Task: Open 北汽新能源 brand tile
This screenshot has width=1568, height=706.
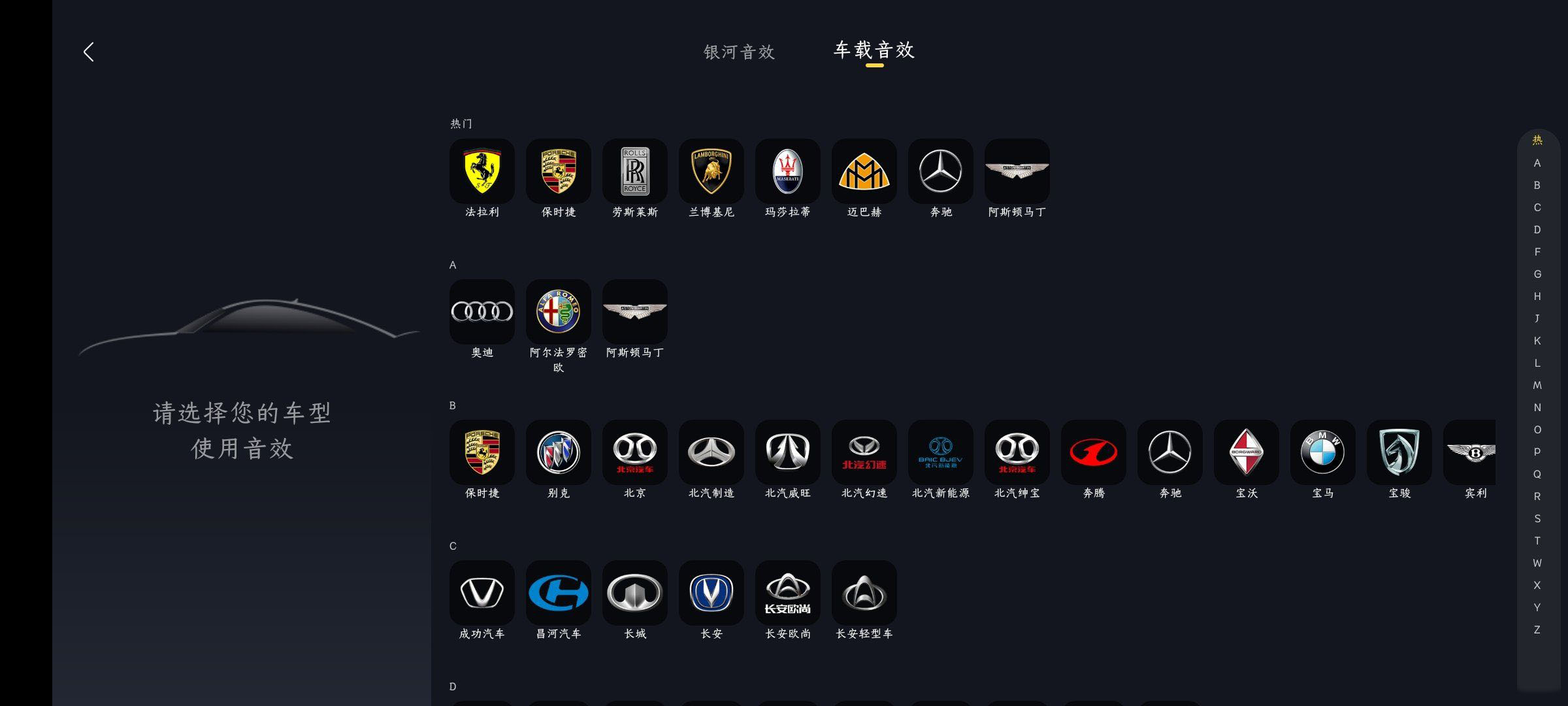Action: [941, 452]
